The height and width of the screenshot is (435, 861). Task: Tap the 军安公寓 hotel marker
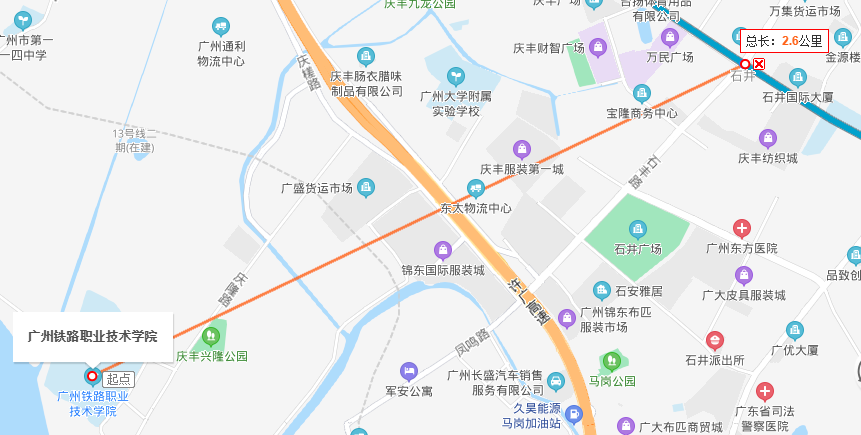point(407,371)
